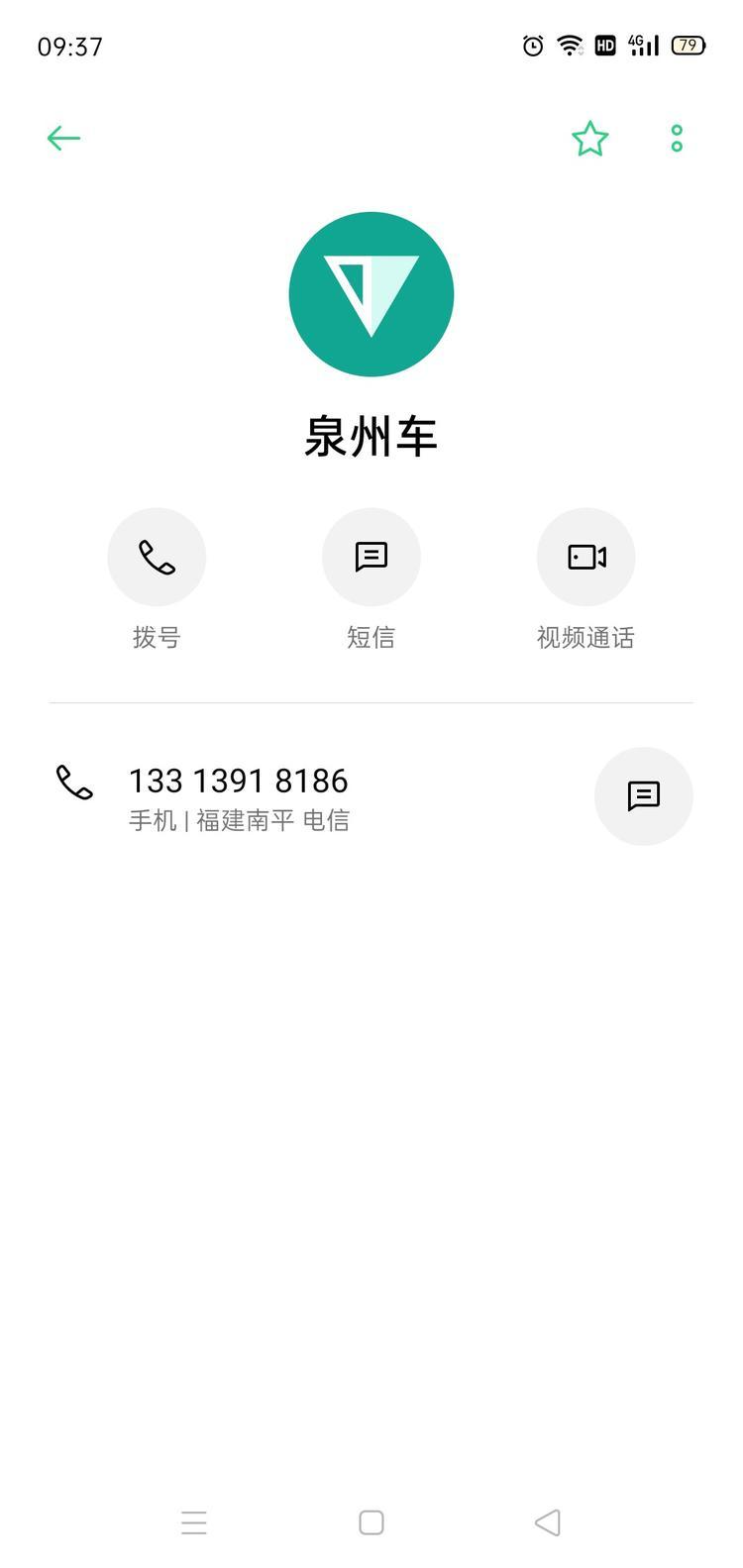Viewport: 743px width, 1568px height.
Task: Open the three-dot overflow menu
Action: point(677,139)
